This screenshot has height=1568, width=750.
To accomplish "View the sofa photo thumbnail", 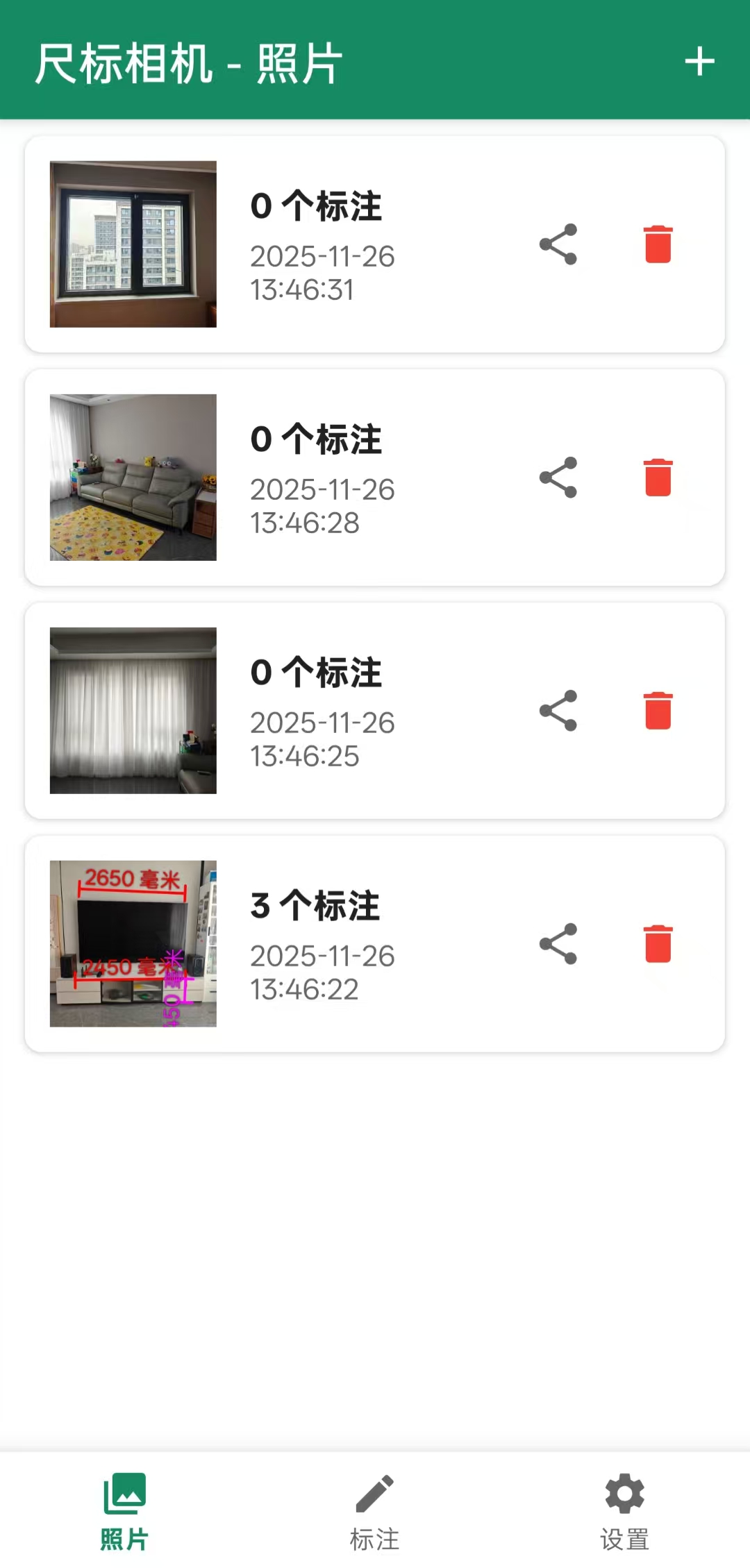I will (x=133, y=475).
